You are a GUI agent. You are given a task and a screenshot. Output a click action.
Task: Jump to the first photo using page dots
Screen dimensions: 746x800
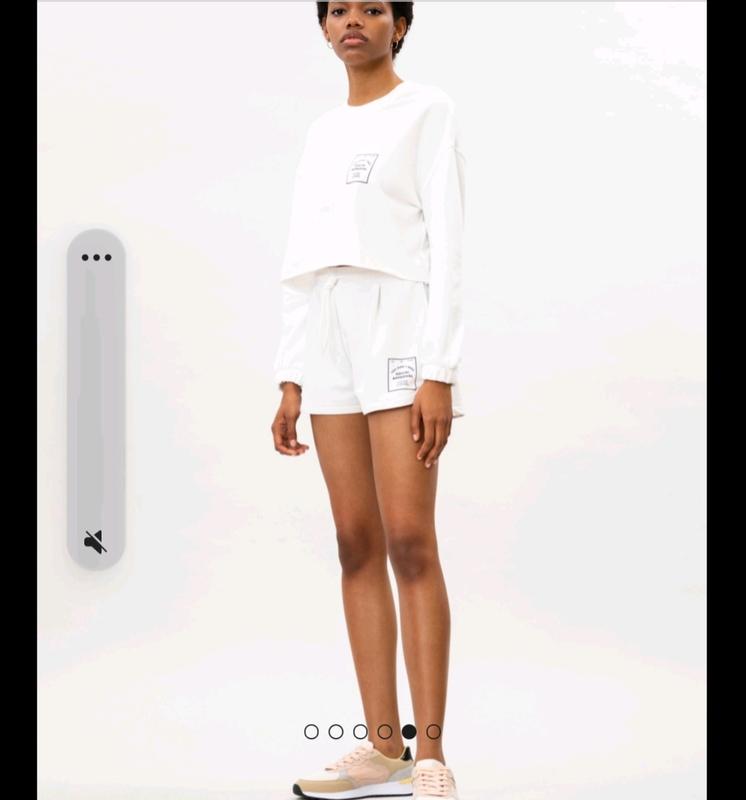point(311,732)
